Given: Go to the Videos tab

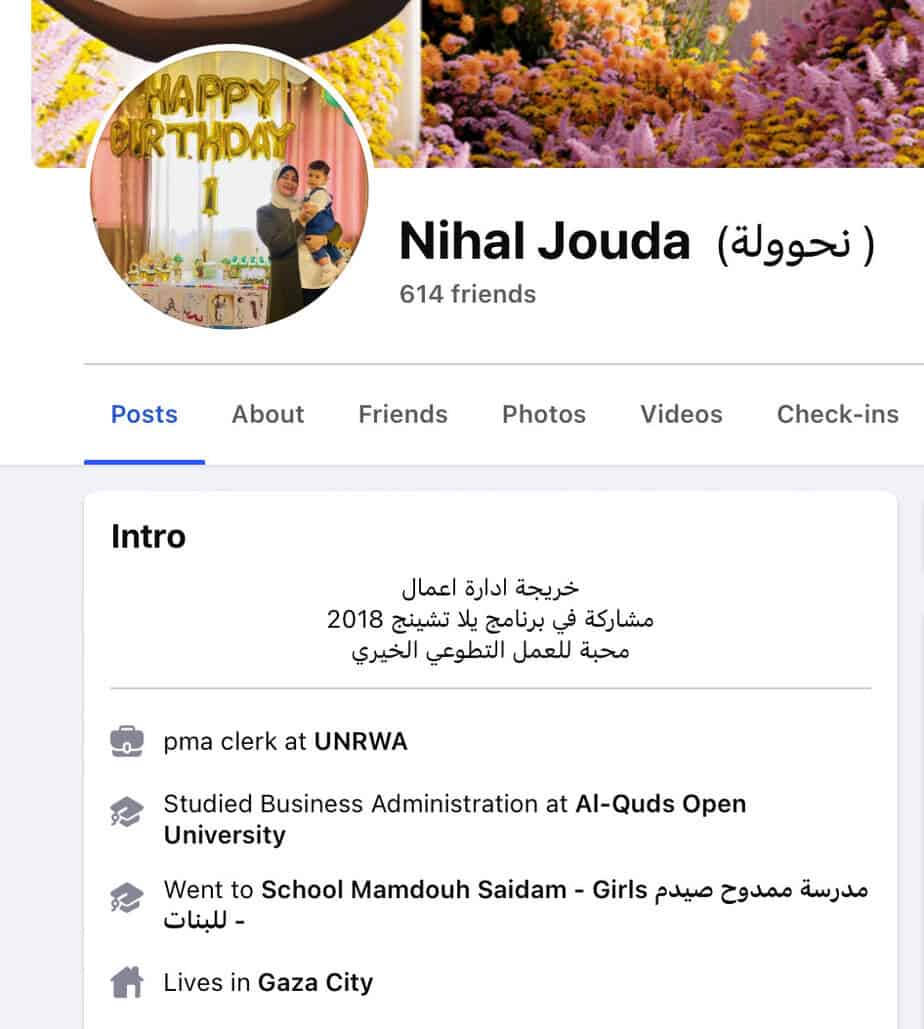Looking at the screenshot, I should pyautogui.click(x=681, y=414).
